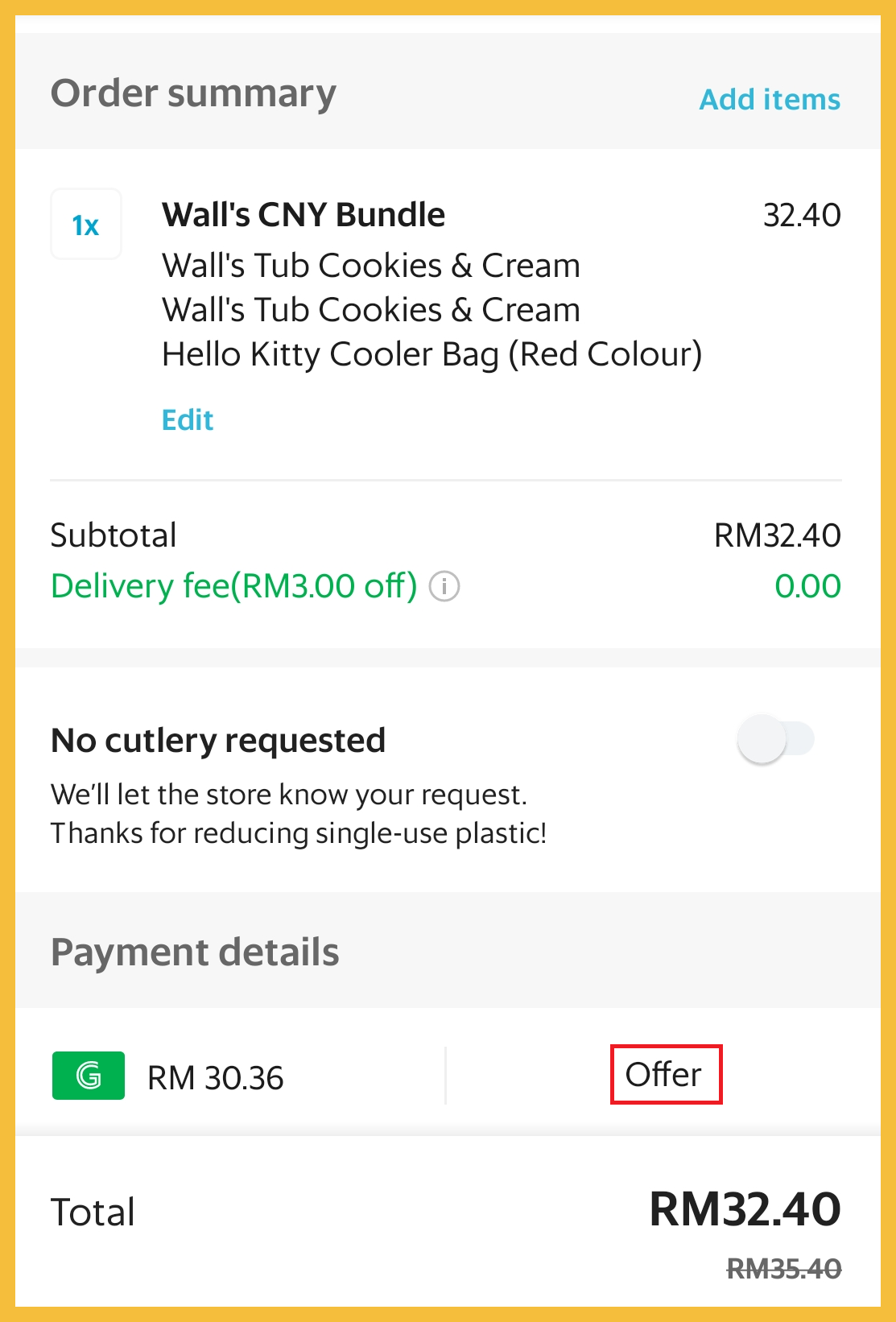Tap Add items link

(x=769, y=99)
